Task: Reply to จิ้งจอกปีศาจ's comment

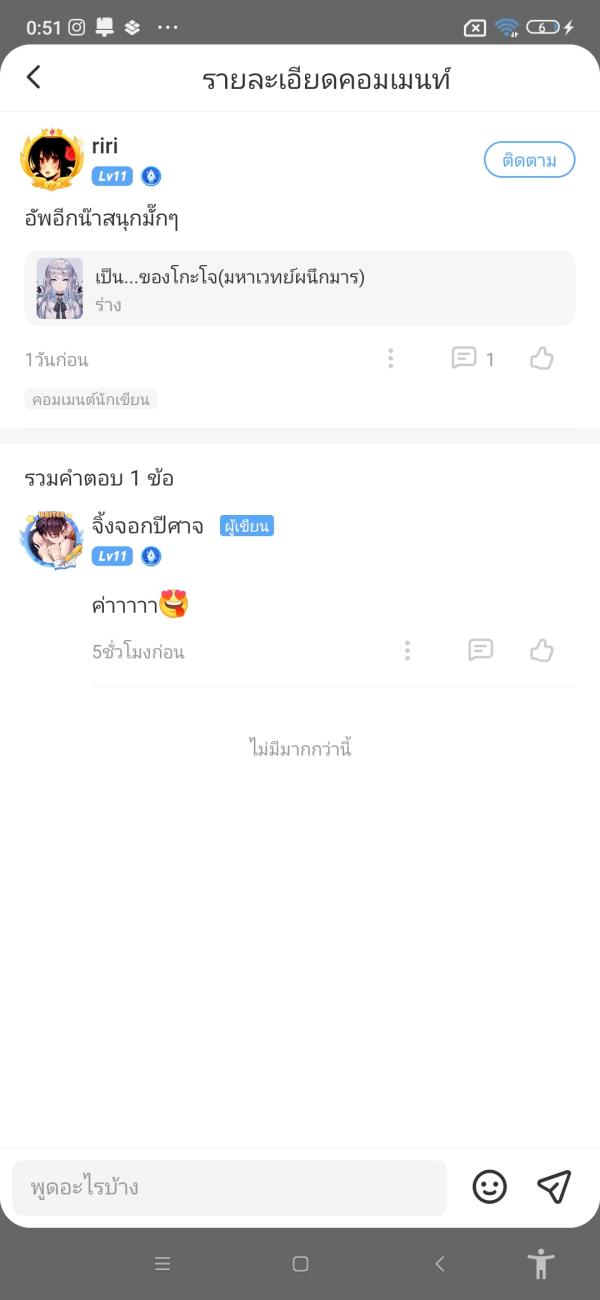Action: click(481, 651)
